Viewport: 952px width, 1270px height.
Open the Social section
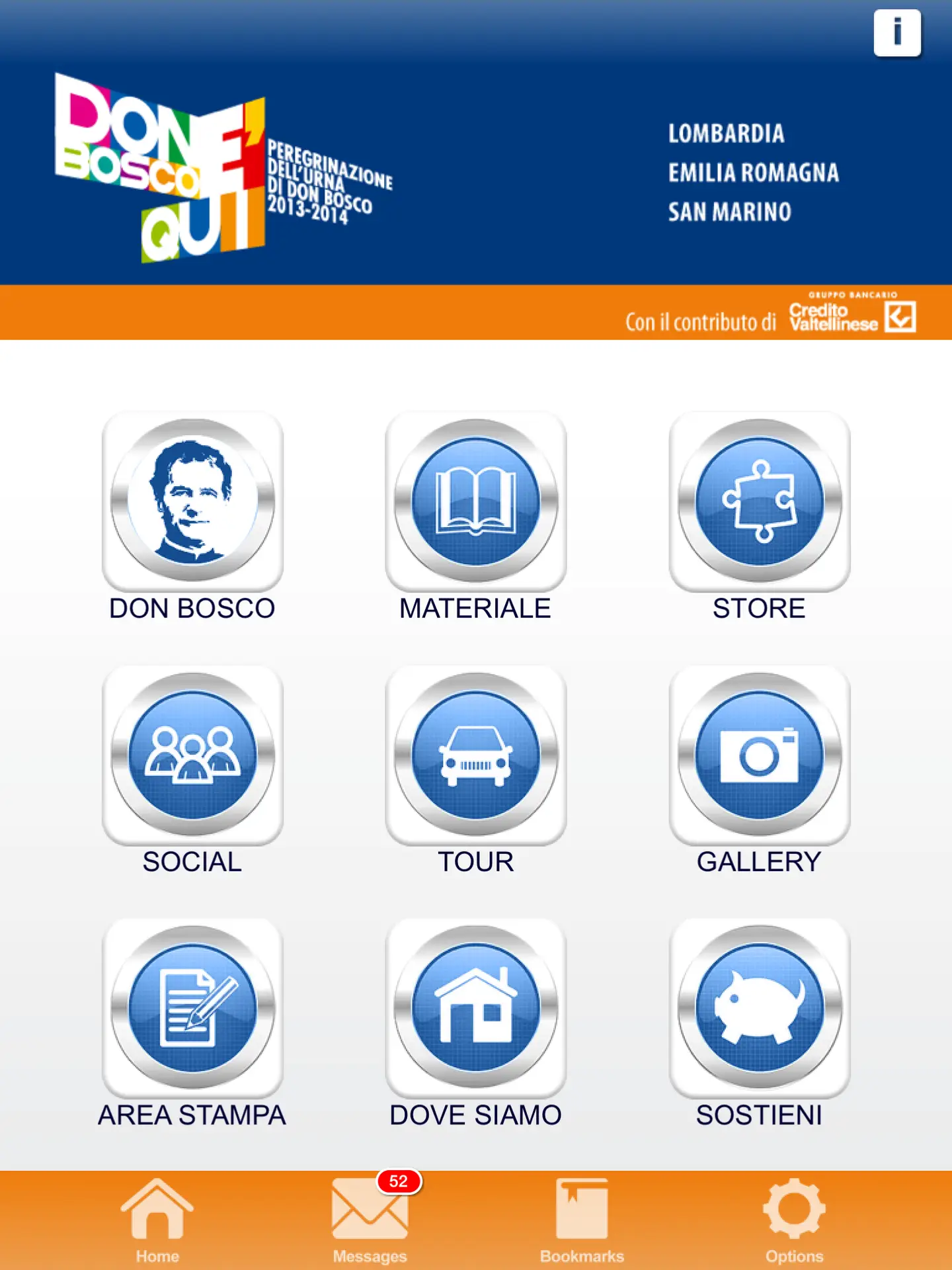(x=192, y=755)
